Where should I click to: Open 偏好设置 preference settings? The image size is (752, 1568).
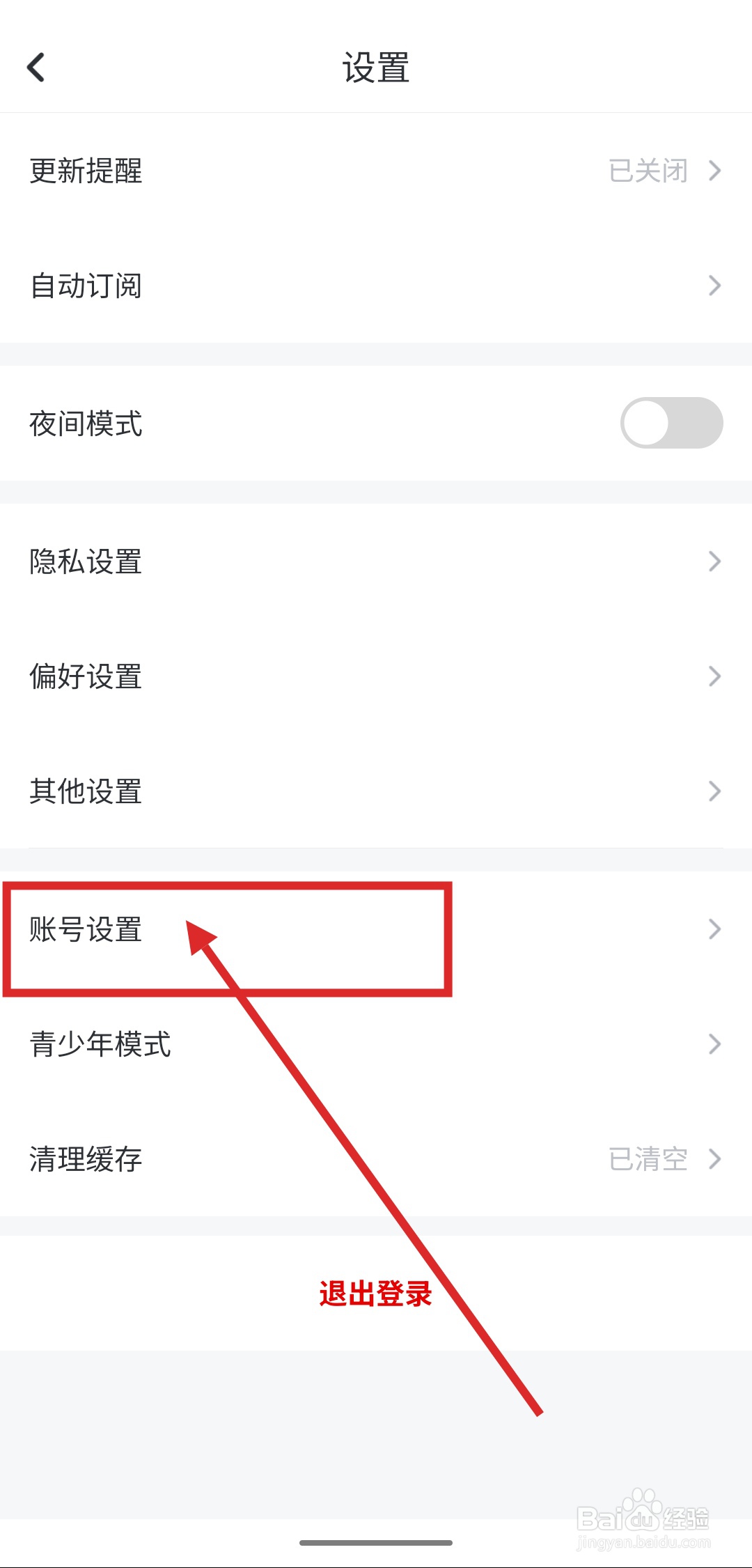click(85, 676)
